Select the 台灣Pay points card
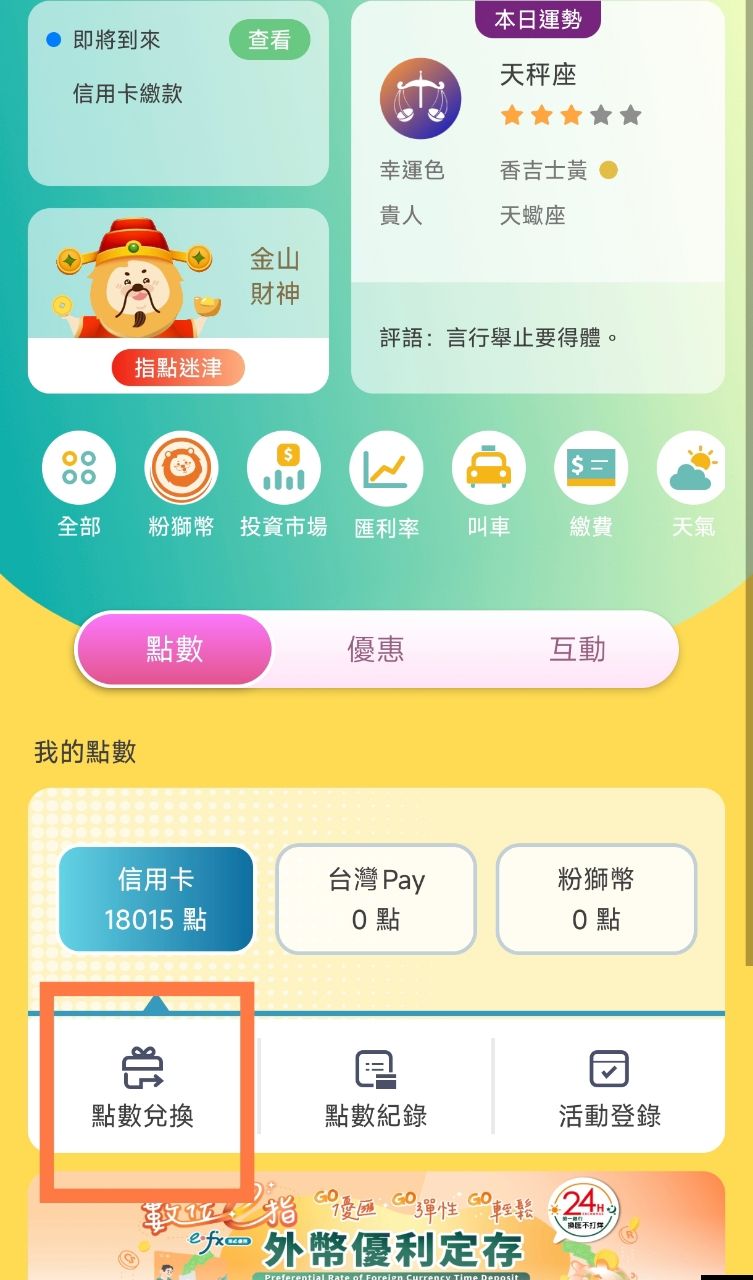This screenshot has height=1280, width=753. click(x=376, y=899)
